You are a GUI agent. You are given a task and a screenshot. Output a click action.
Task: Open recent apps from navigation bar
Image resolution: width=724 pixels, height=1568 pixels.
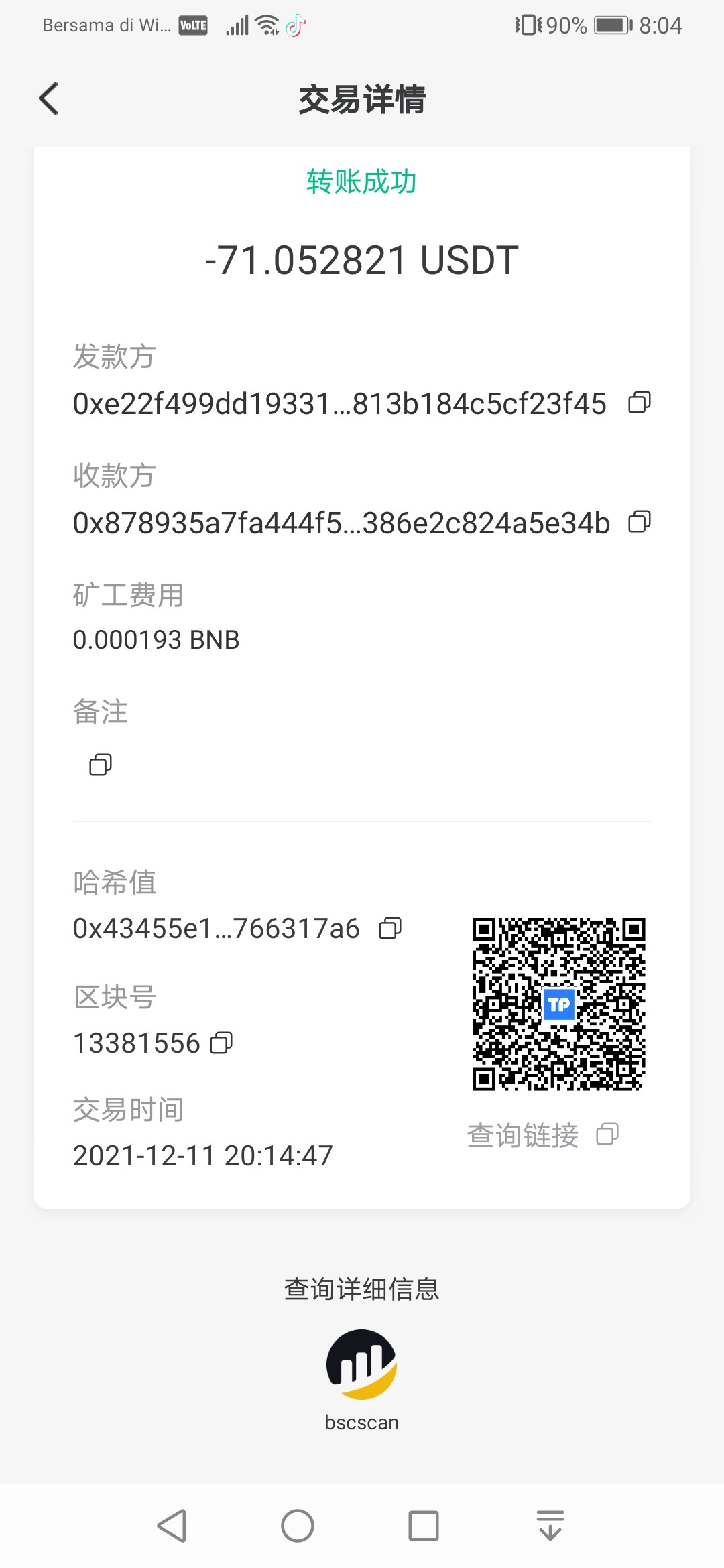coord(424,1526)
